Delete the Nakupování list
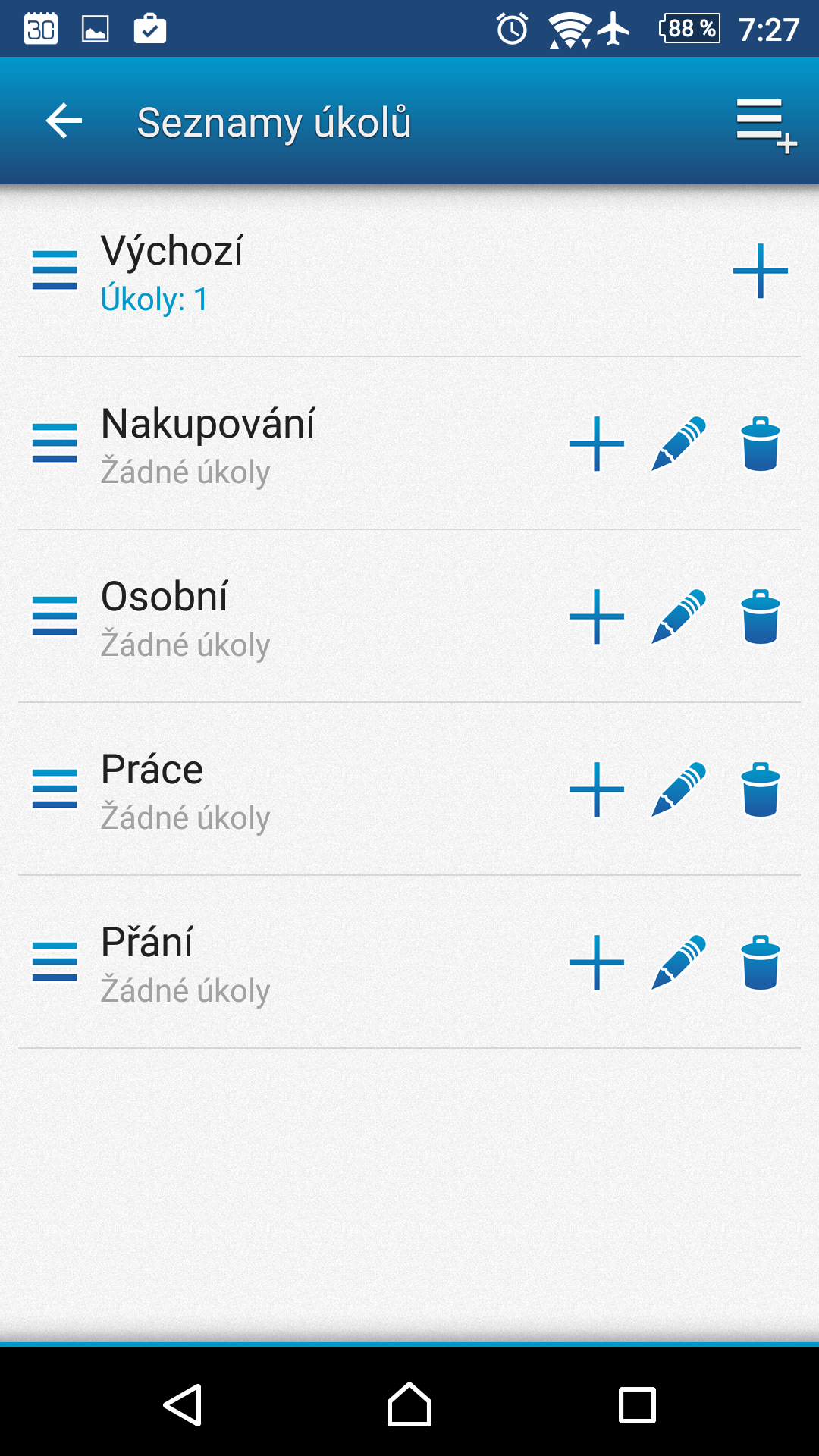 [x=761, y=444]
